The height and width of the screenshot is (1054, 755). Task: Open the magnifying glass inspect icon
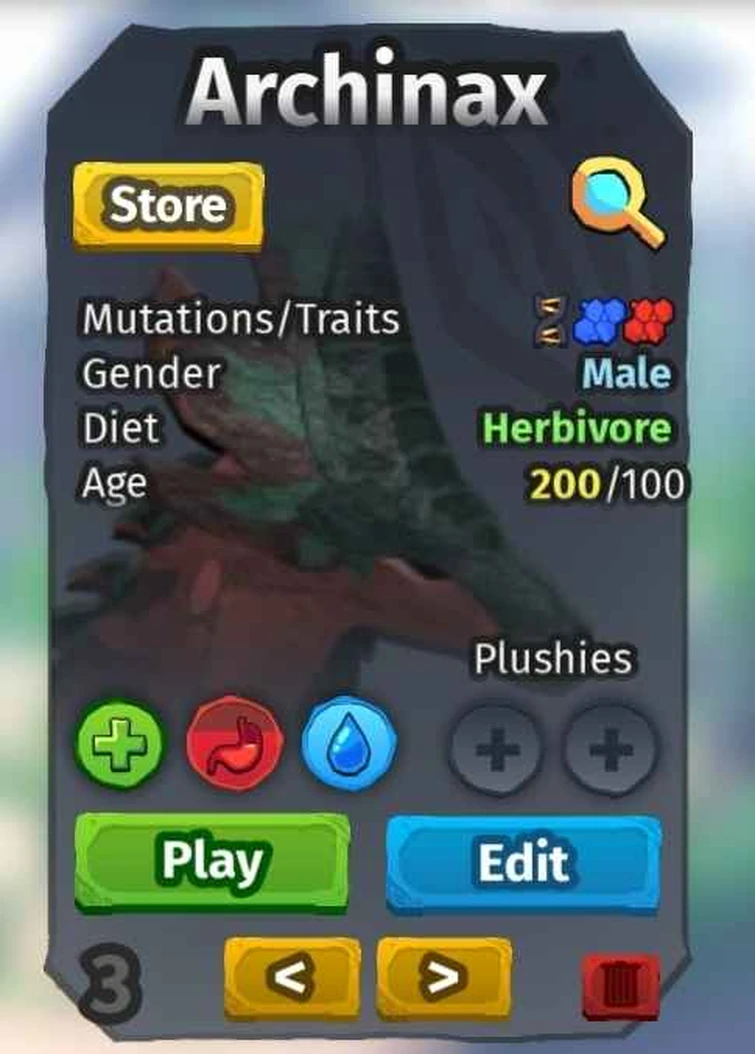pyautogui.click(x=616, y=207)
